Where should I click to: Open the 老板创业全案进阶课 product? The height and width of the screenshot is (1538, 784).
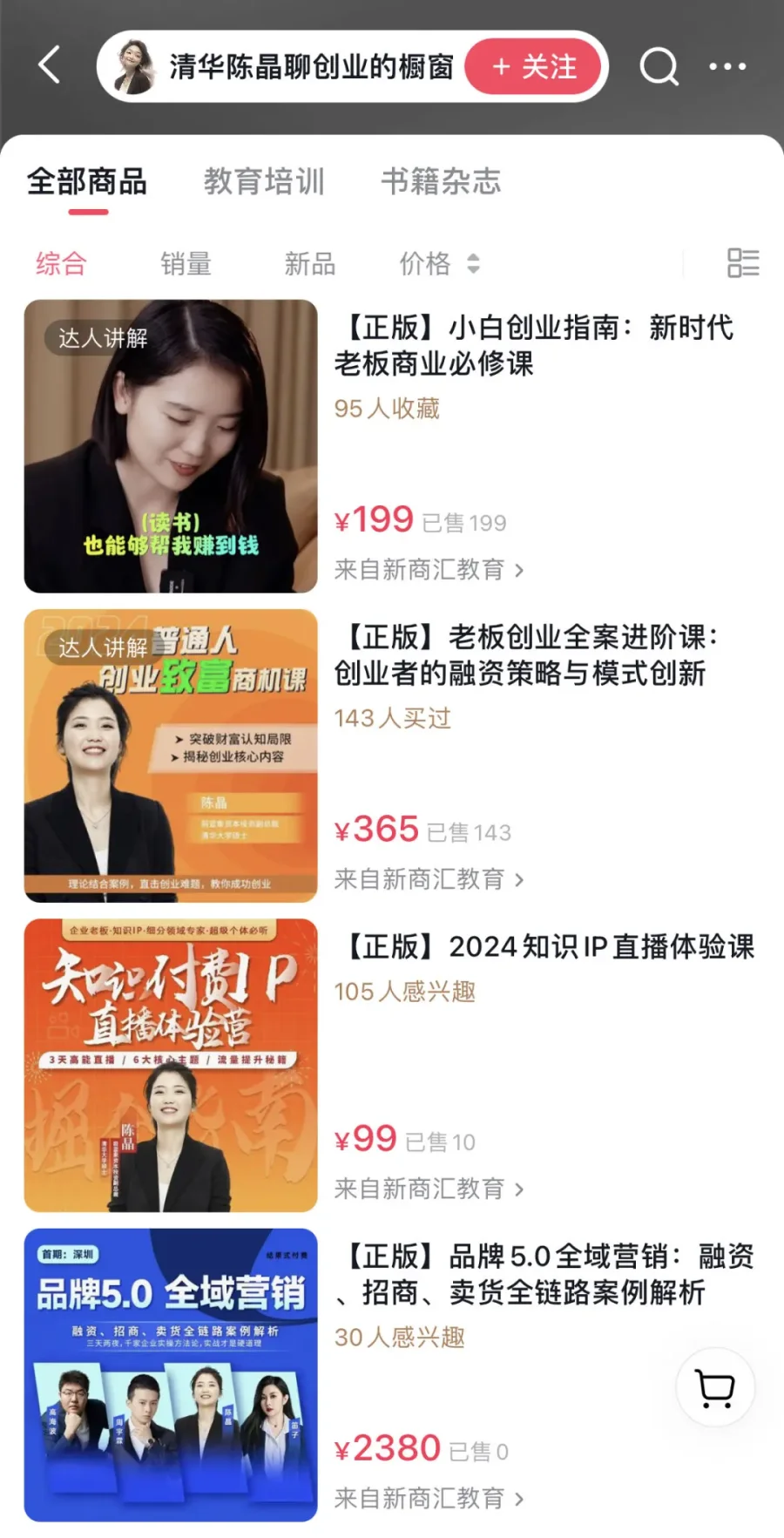(x=526, y=654)
